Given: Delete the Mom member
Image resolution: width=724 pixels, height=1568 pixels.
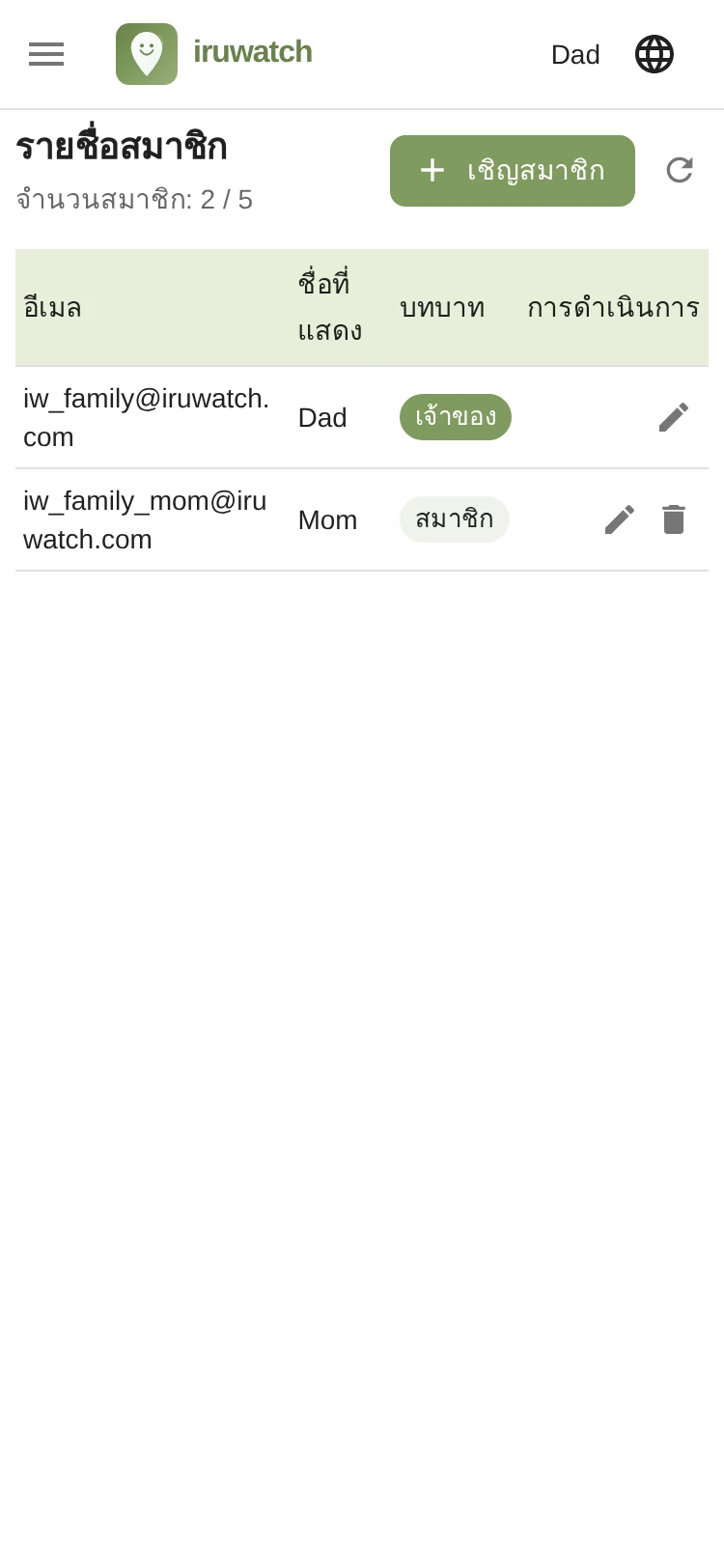Looking at the screenshot, I should tap(674, 519).
